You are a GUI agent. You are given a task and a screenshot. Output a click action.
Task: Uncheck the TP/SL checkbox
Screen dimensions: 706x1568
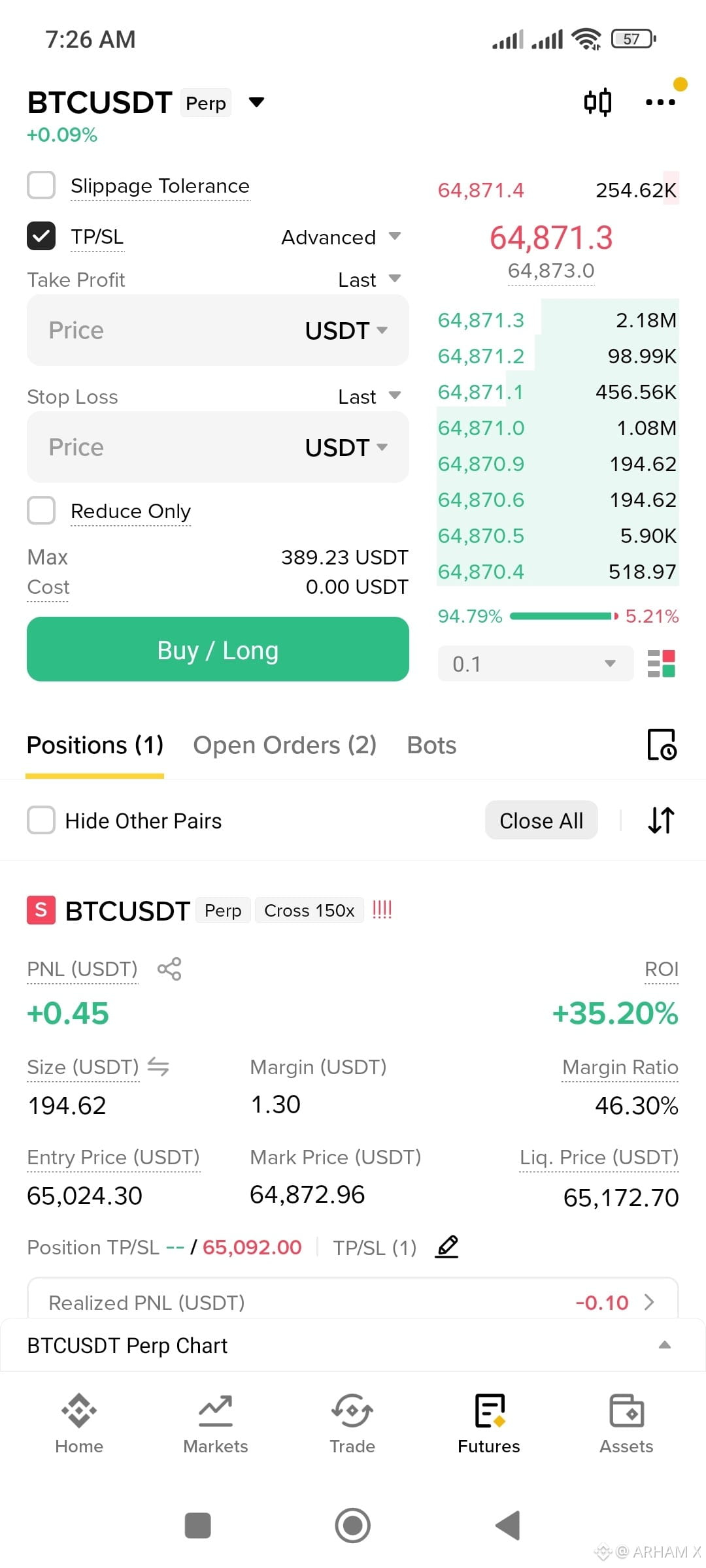pos(41,236)
